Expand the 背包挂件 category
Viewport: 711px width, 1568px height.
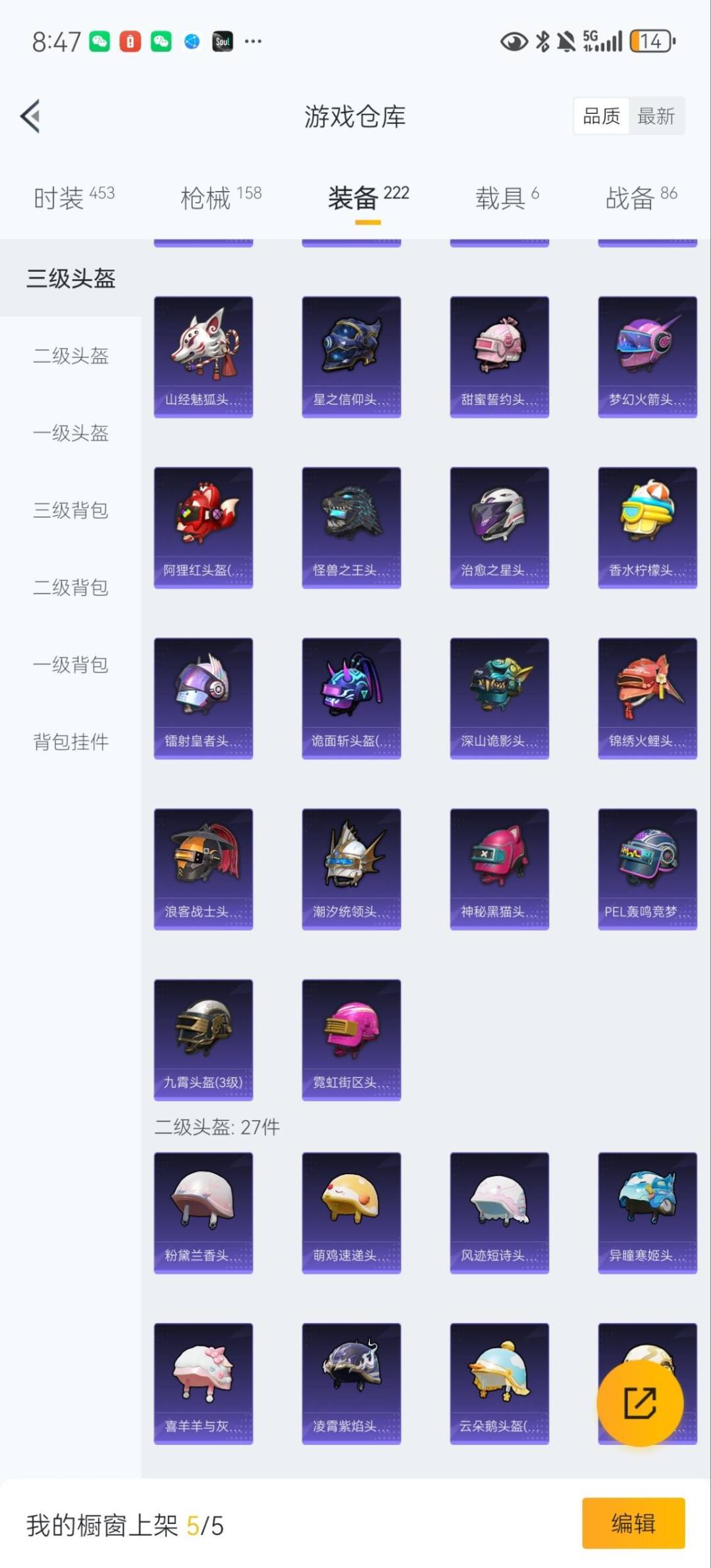point(69,742)
